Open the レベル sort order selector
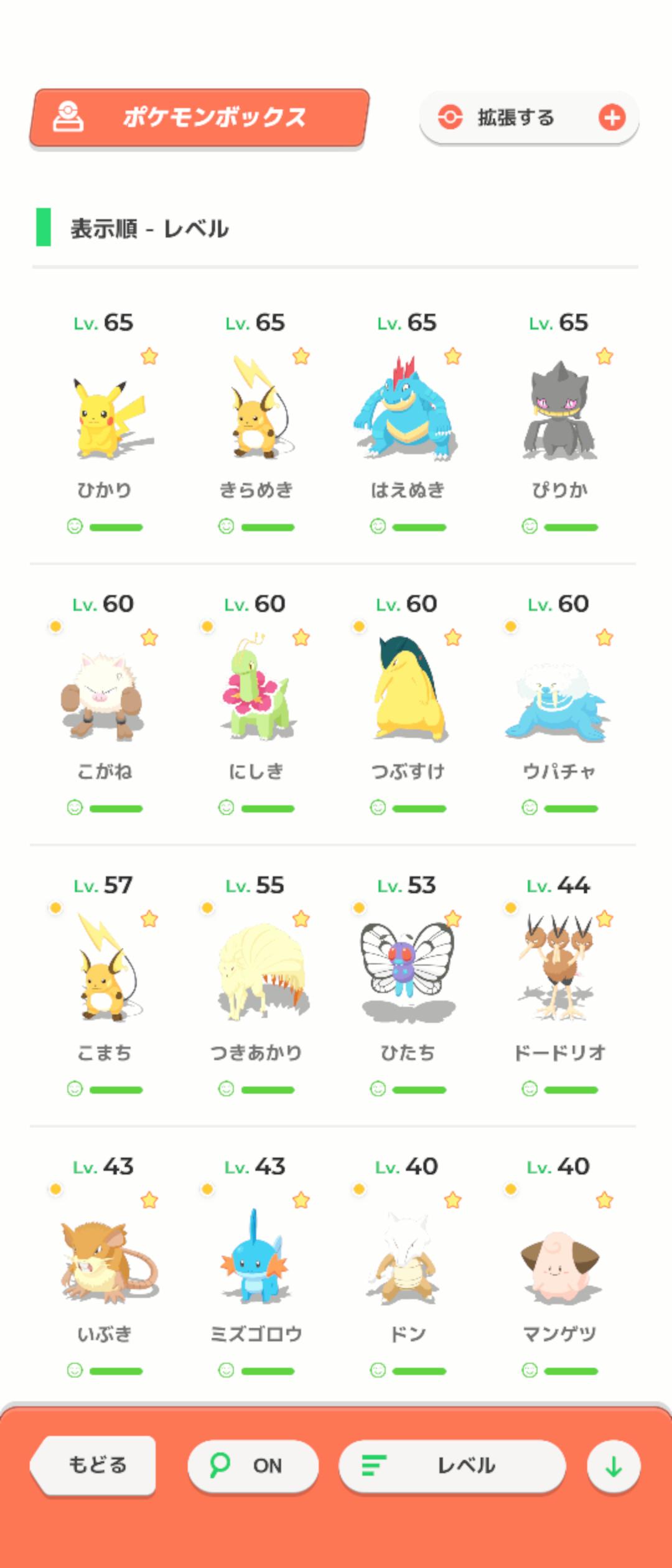 452,1466
